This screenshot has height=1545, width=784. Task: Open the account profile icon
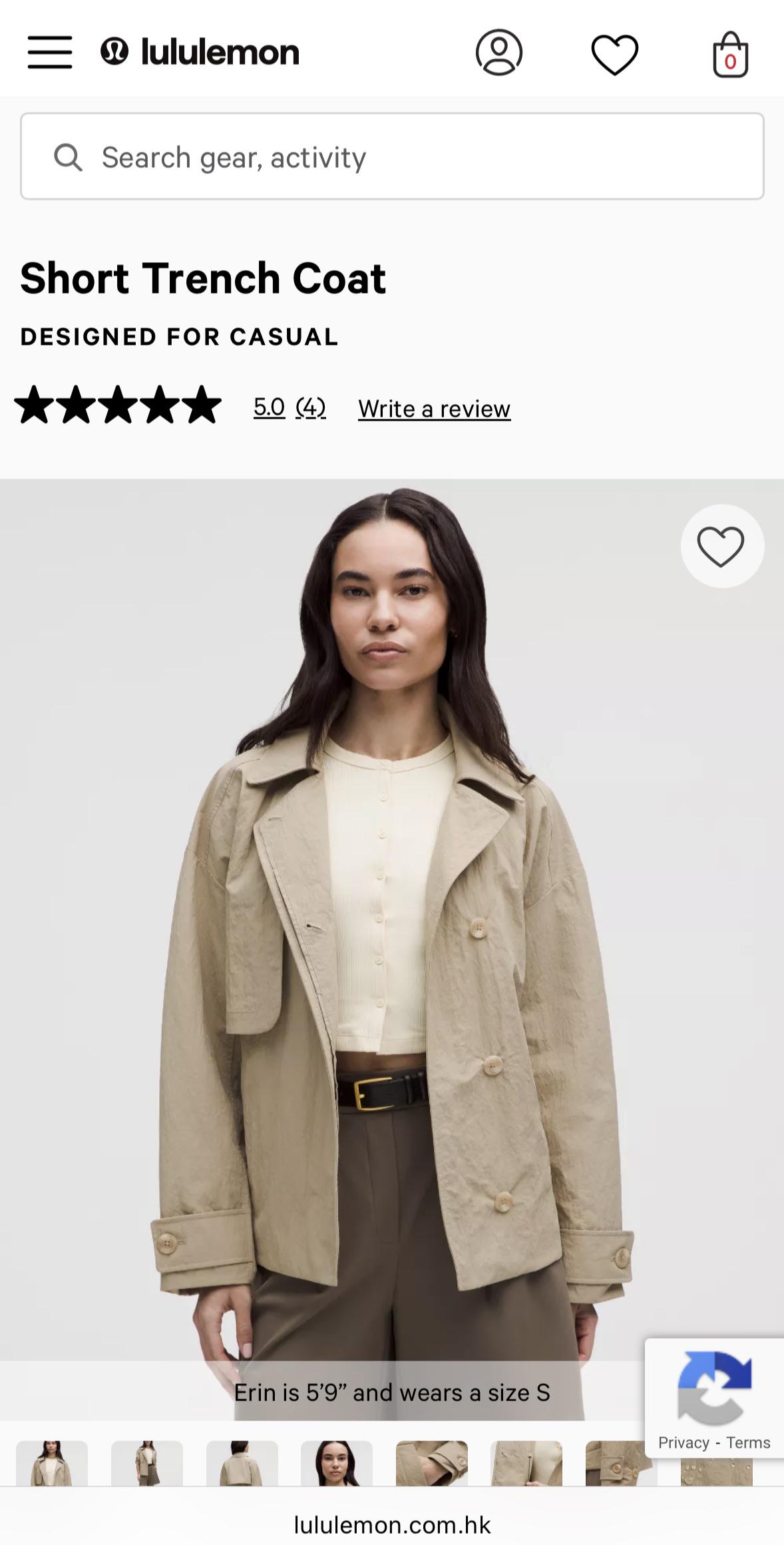(499, 53)
